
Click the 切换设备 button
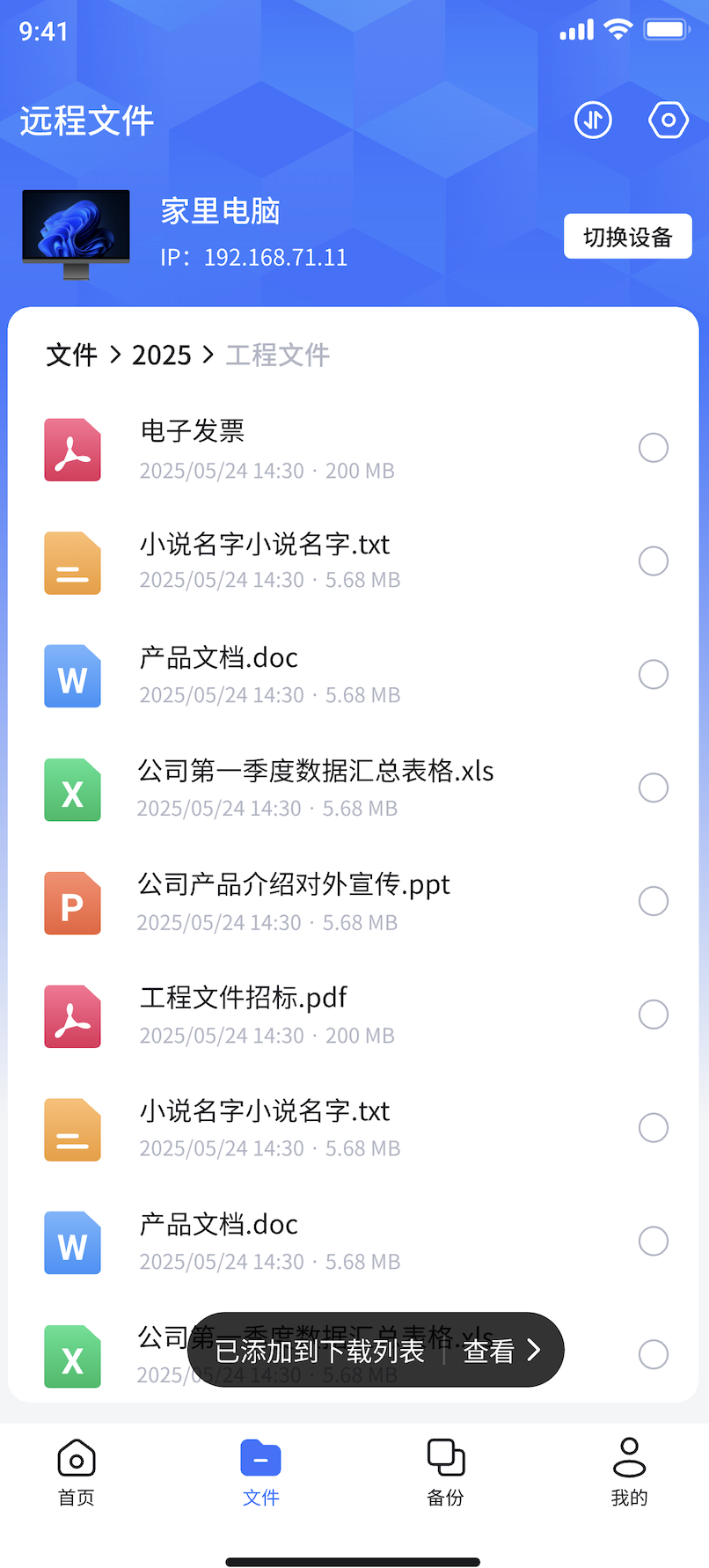coord(627,236)
